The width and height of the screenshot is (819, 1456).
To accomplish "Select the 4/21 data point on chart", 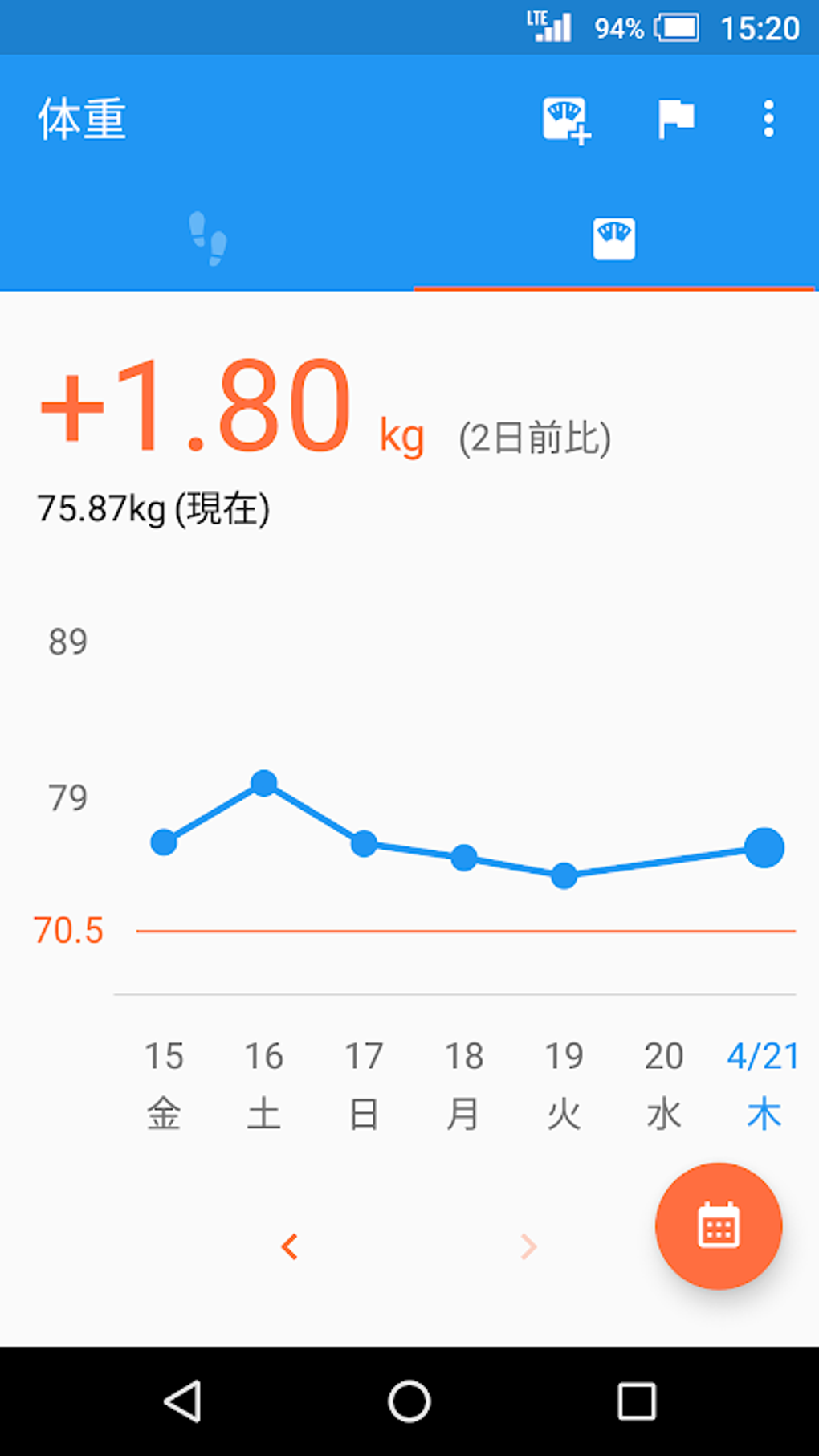I will click(764, 848).
